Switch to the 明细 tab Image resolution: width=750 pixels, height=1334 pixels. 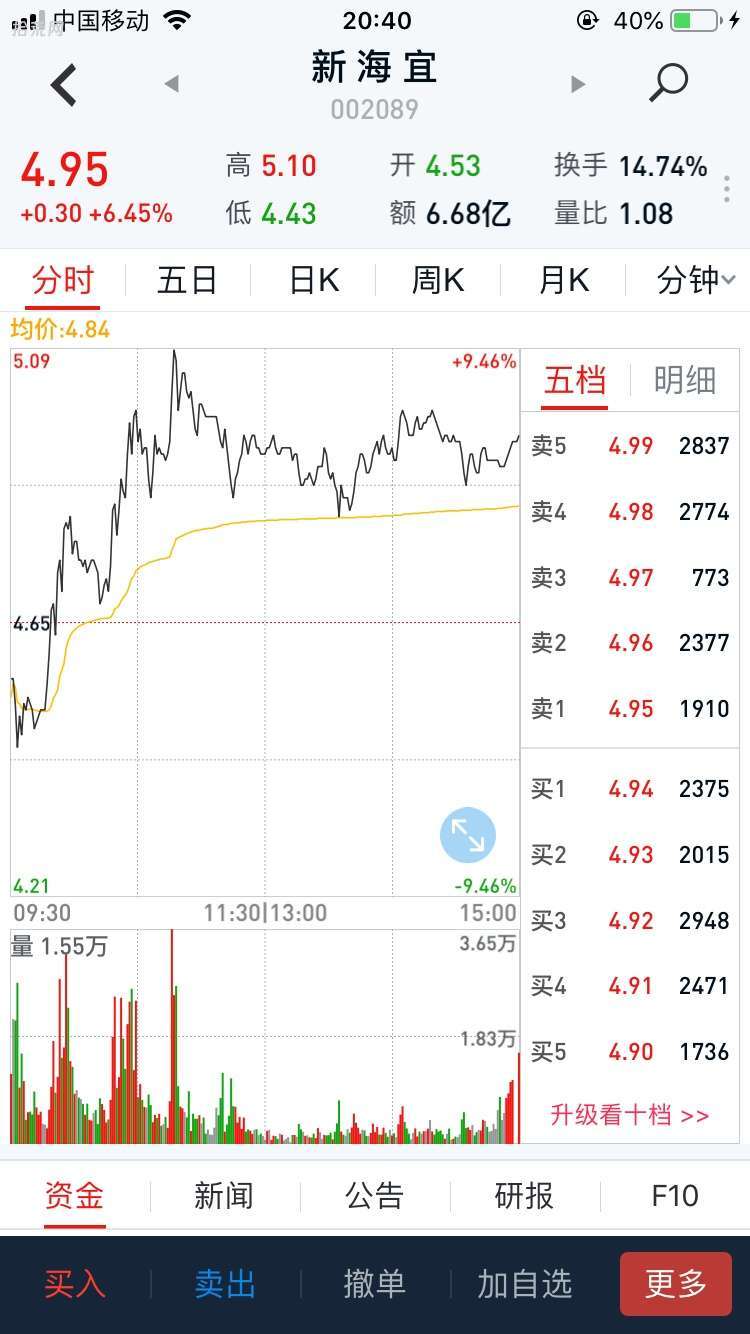click(685, 380)
